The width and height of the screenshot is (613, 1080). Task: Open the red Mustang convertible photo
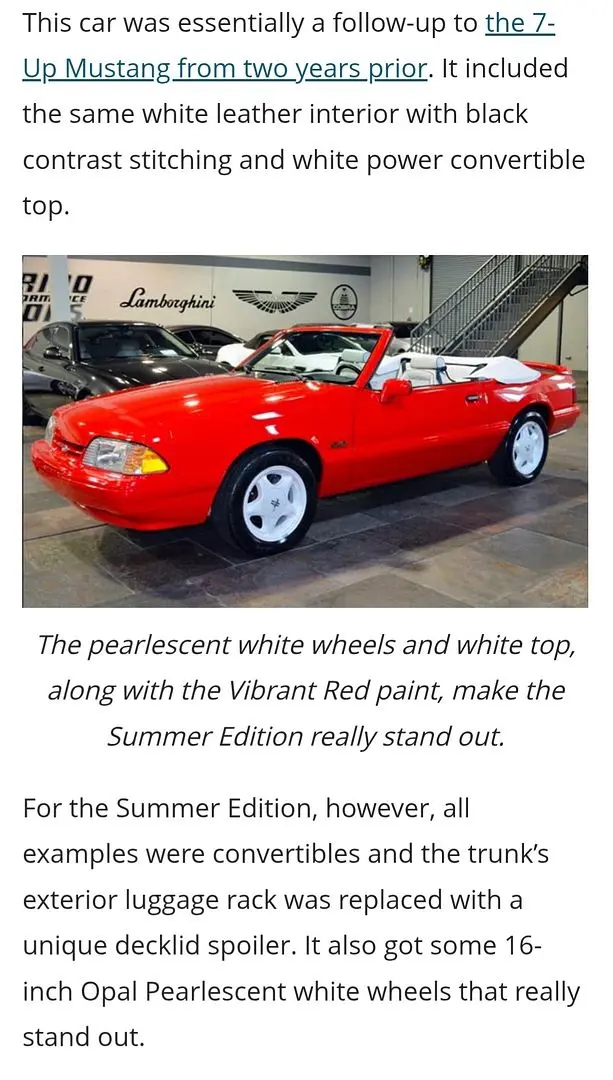click(305, 431)
